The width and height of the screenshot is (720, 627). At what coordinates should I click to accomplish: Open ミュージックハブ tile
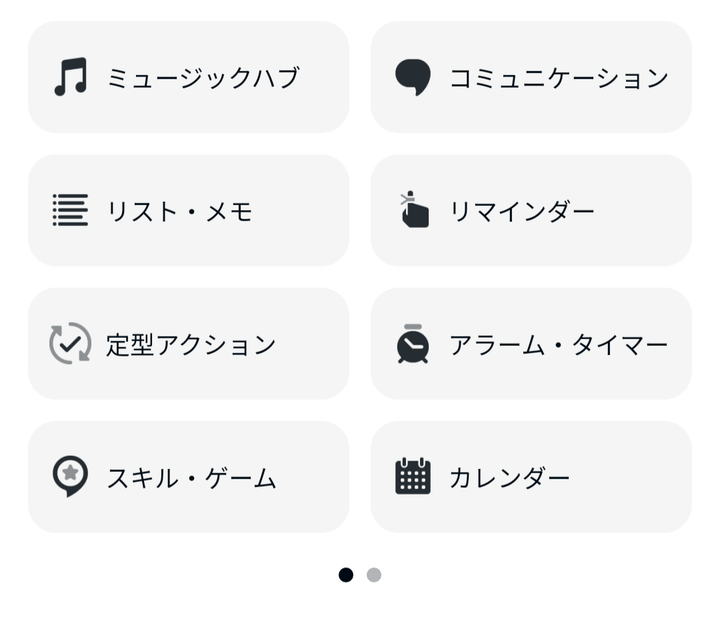(x=188, y=77)
